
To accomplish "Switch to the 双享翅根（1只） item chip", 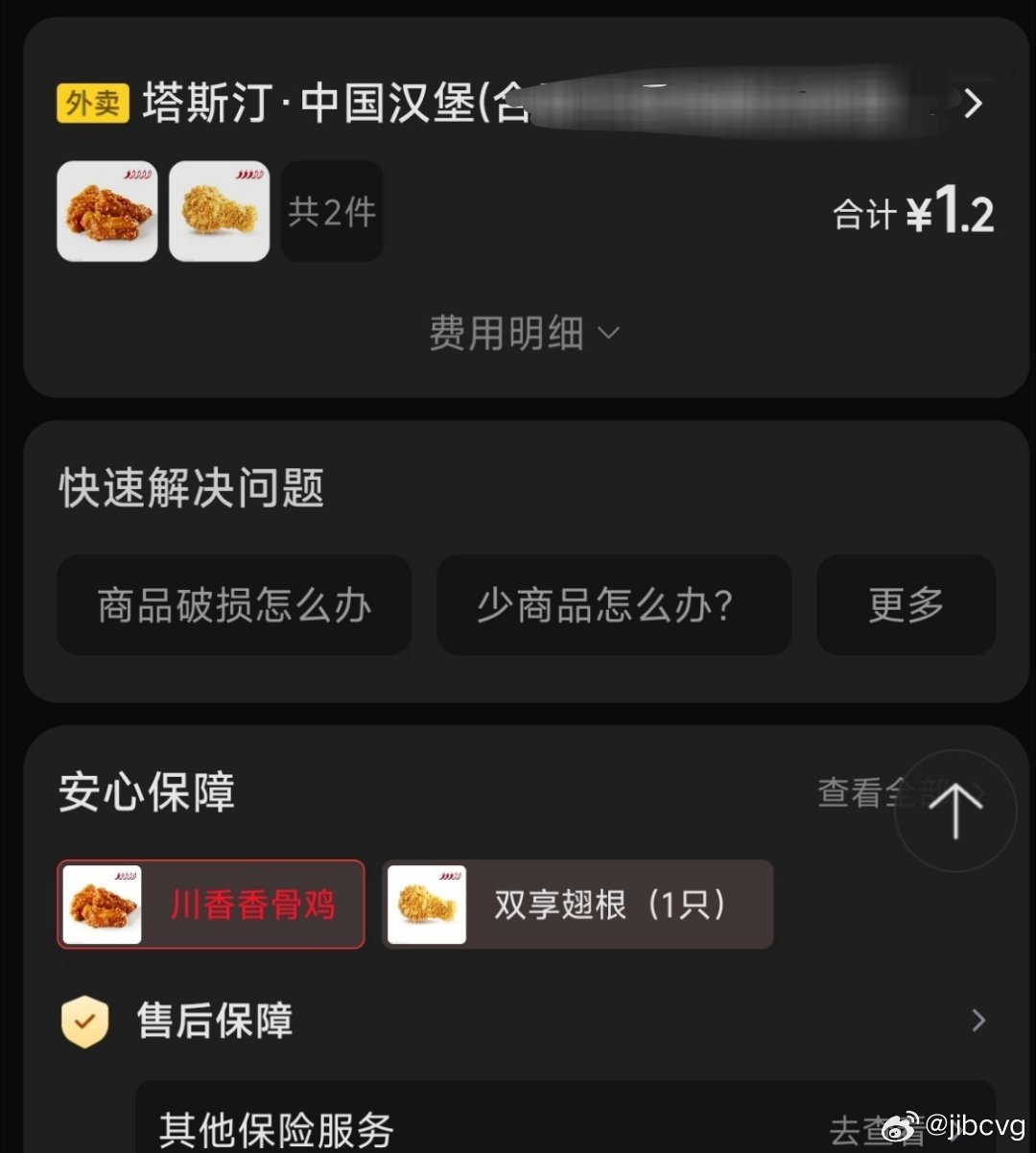I will click(577, 905).
